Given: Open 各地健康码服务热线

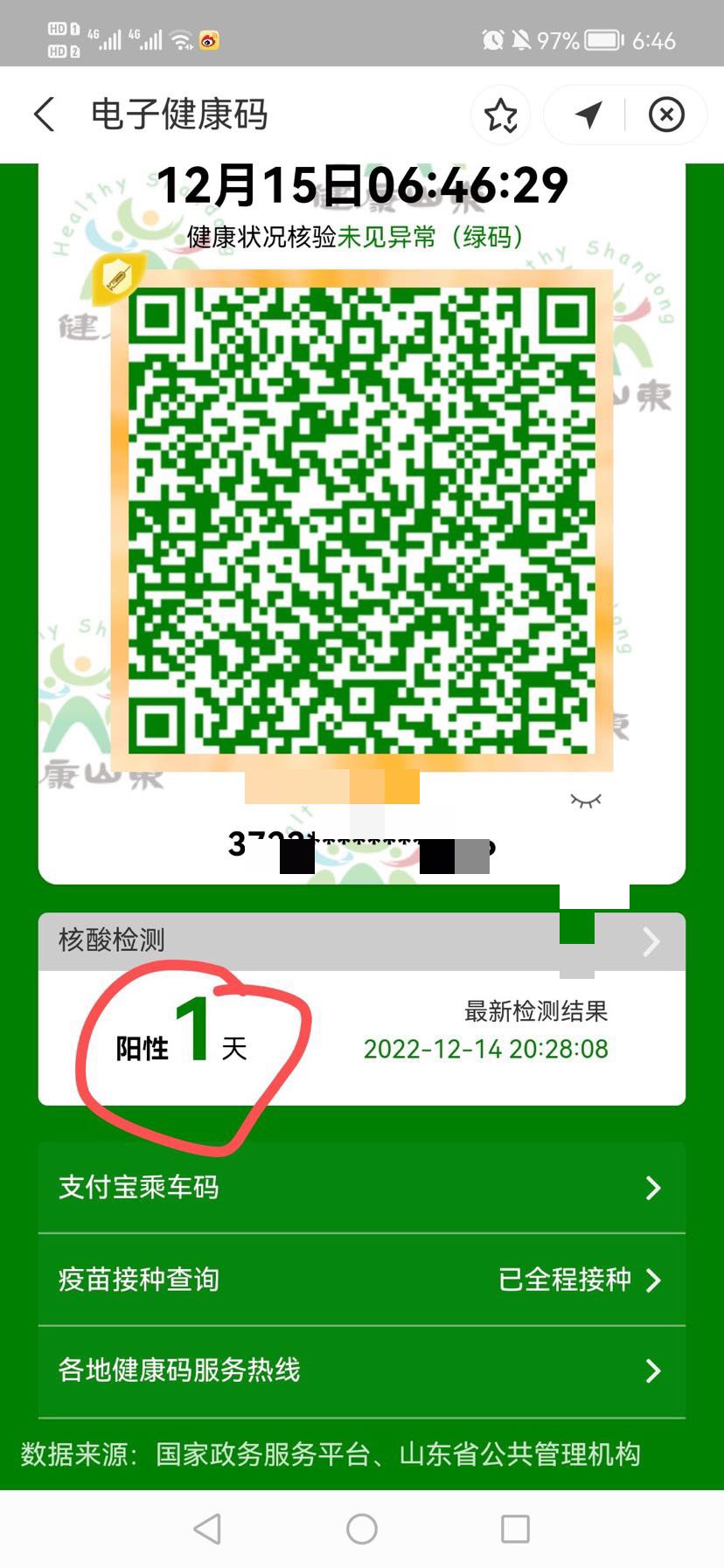Looking at the screenshot, I should [361, 1370].
